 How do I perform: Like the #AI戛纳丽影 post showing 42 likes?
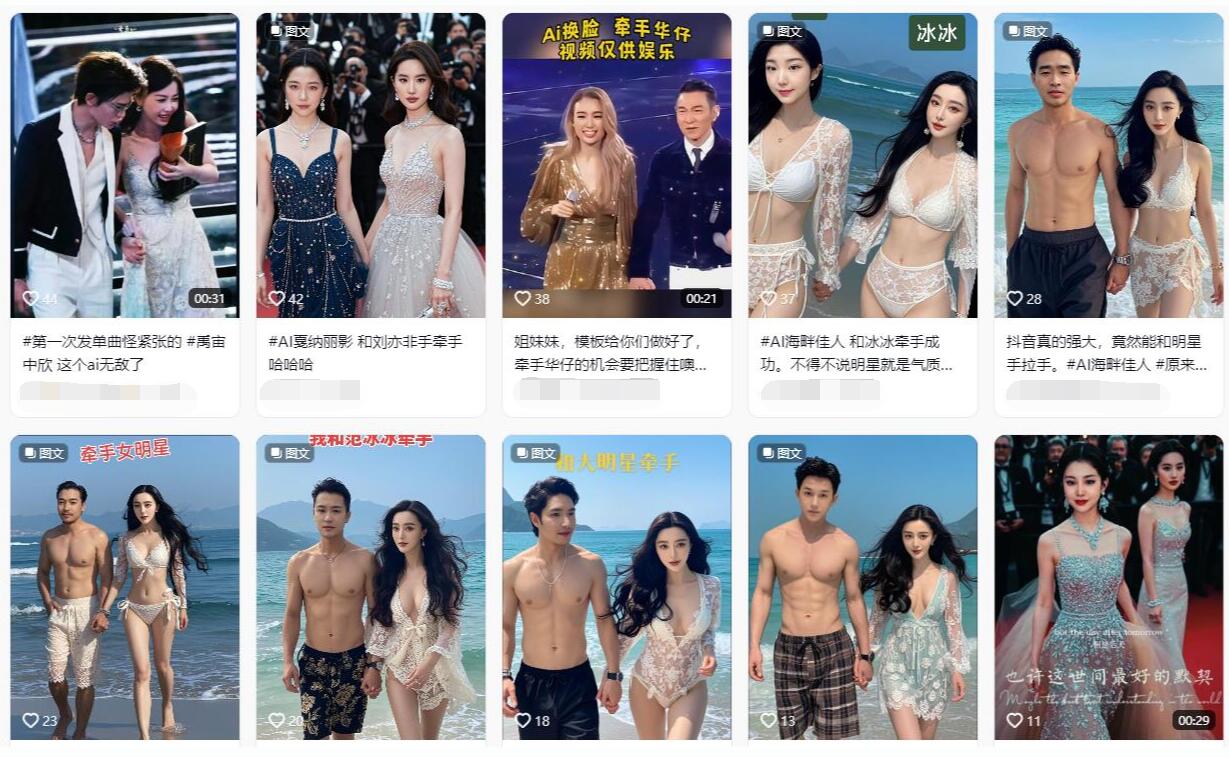click(277, 298)
